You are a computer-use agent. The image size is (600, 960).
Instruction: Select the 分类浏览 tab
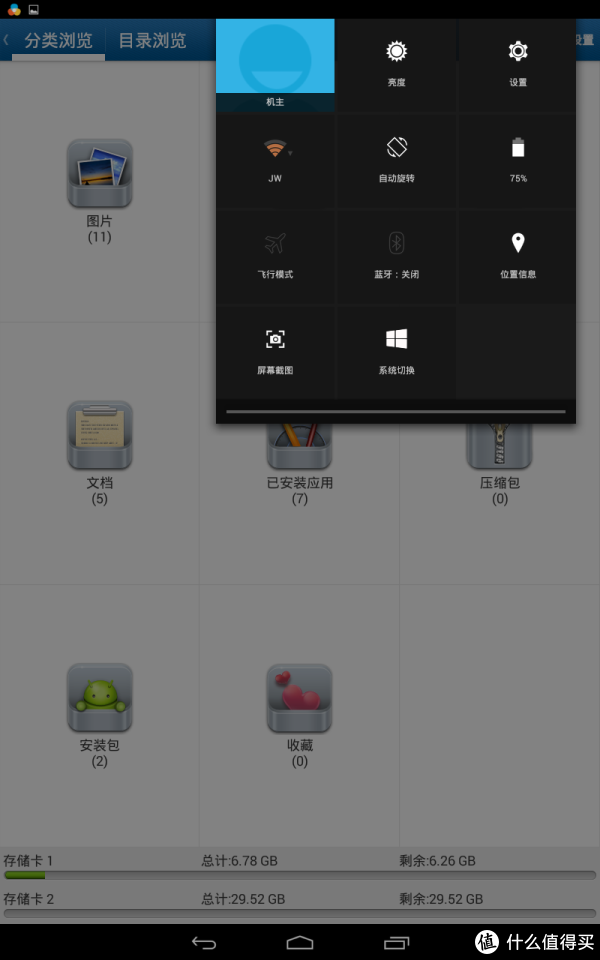58,40
